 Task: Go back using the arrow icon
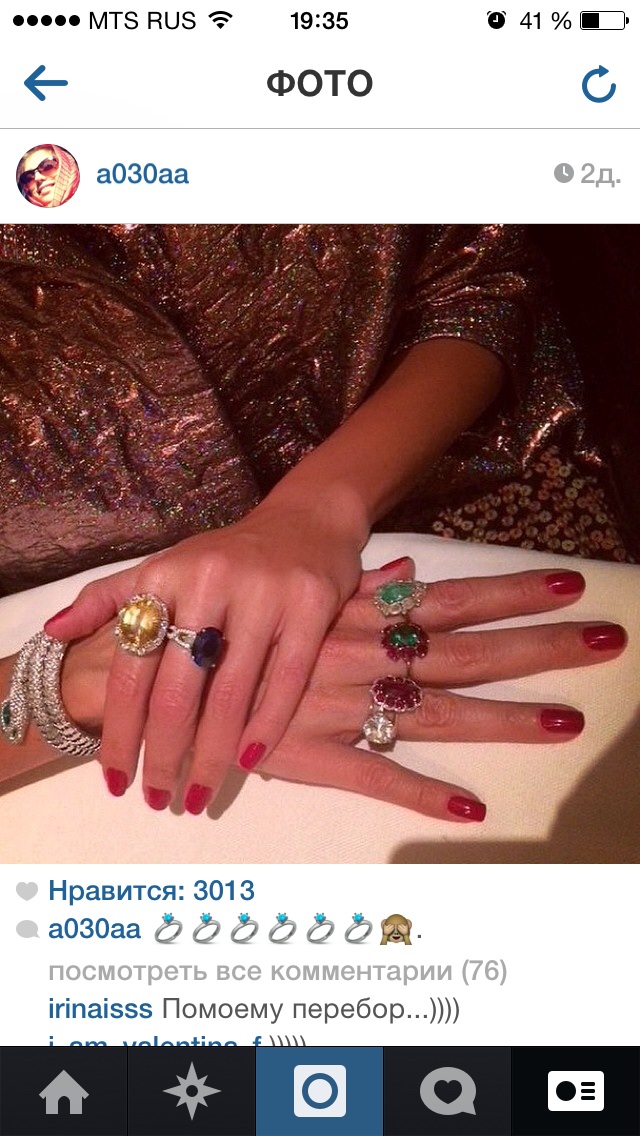coord(45,84)
